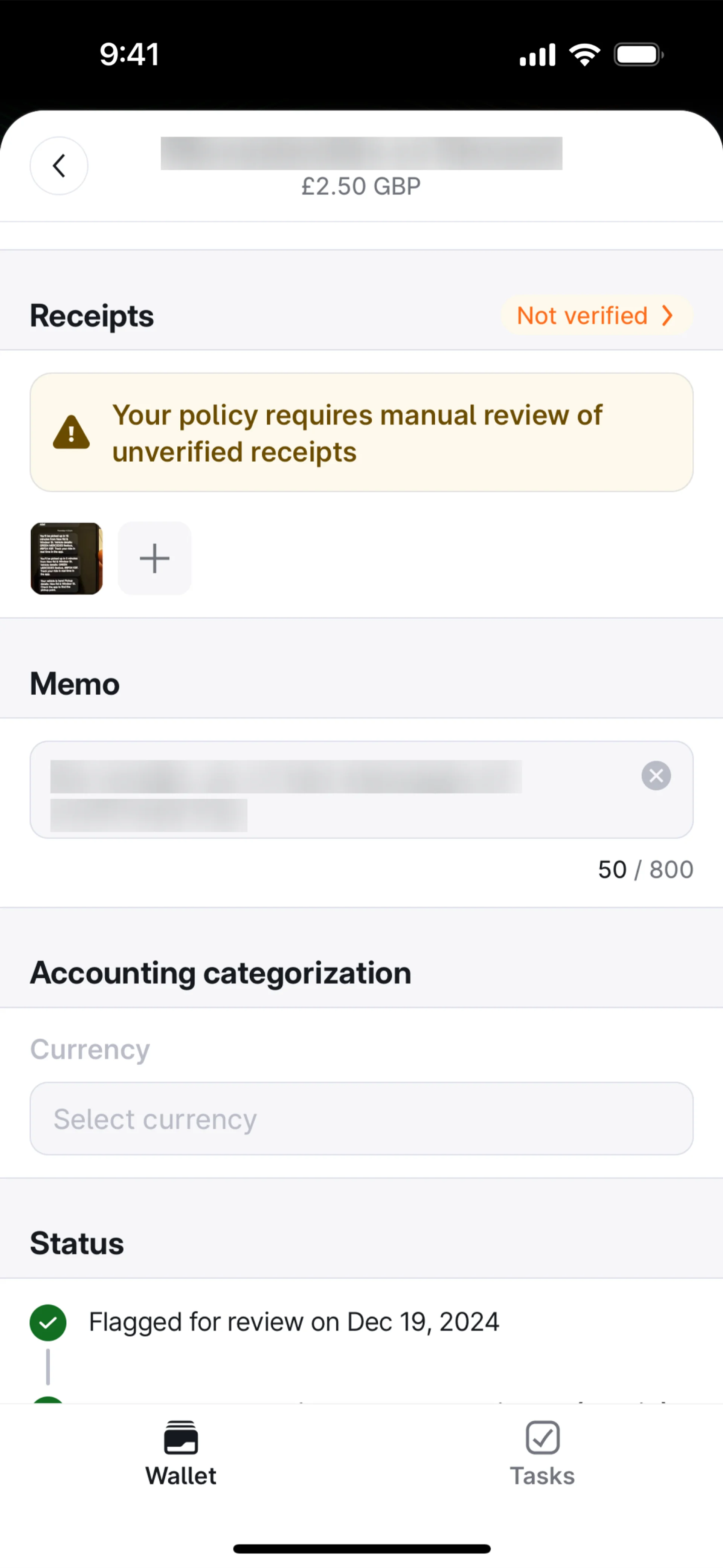Open the Select currency dropdown

click(x=361, y=1119)
